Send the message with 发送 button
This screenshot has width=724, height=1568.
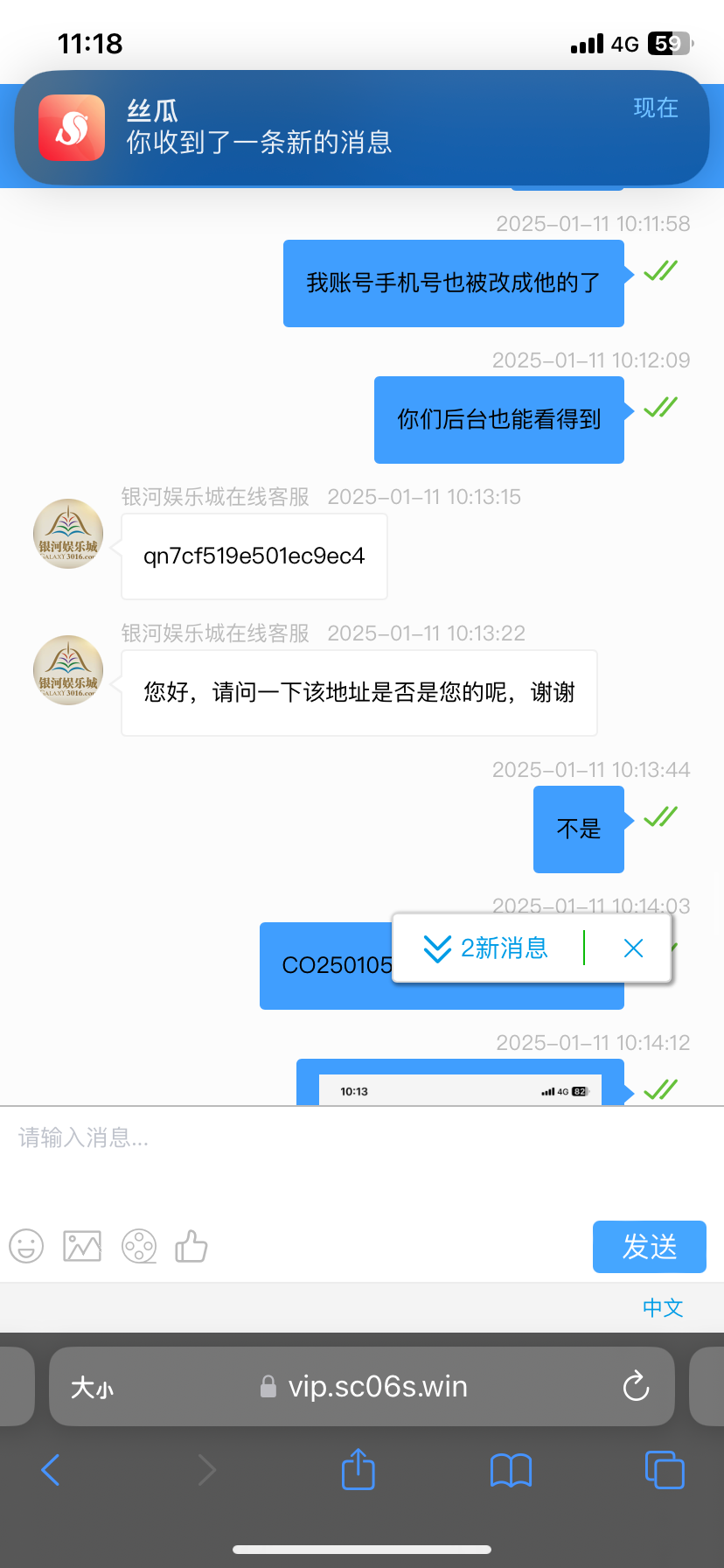649,1247
